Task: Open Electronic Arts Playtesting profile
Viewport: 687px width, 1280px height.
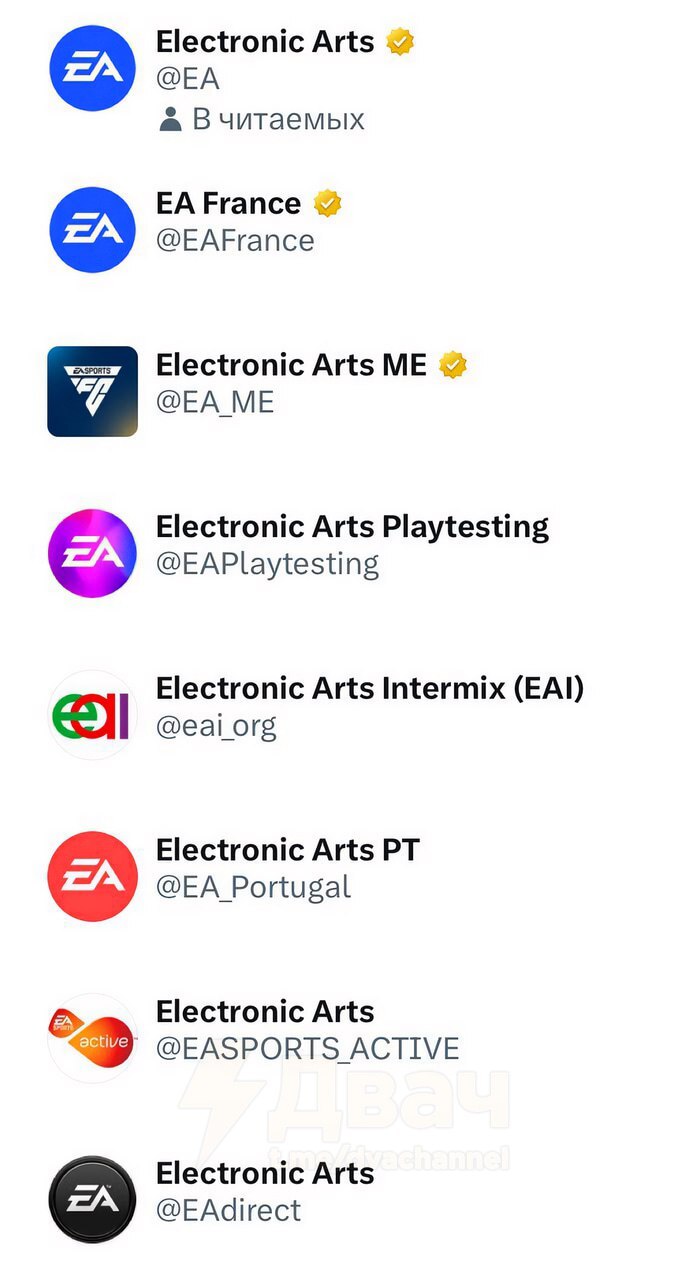Action: 343,553
